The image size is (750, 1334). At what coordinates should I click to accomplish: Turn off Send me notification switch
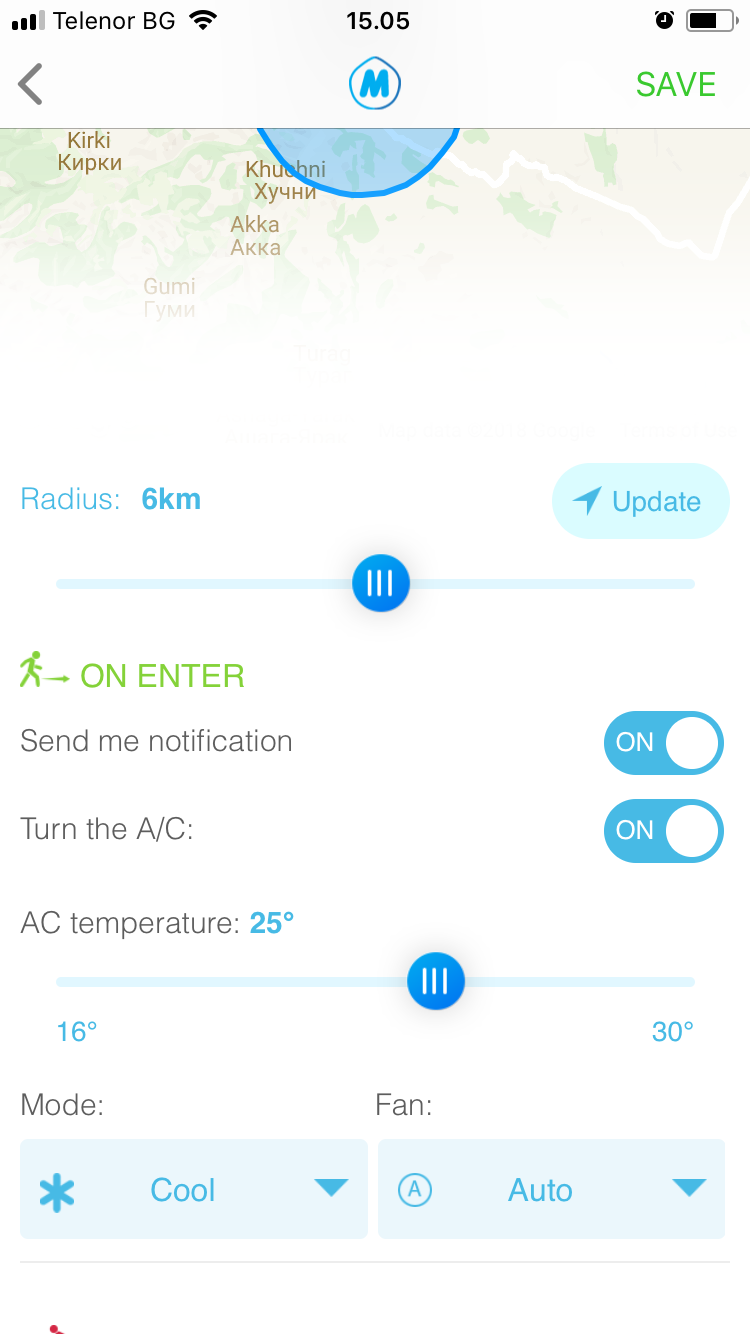[x=663, y=743]
